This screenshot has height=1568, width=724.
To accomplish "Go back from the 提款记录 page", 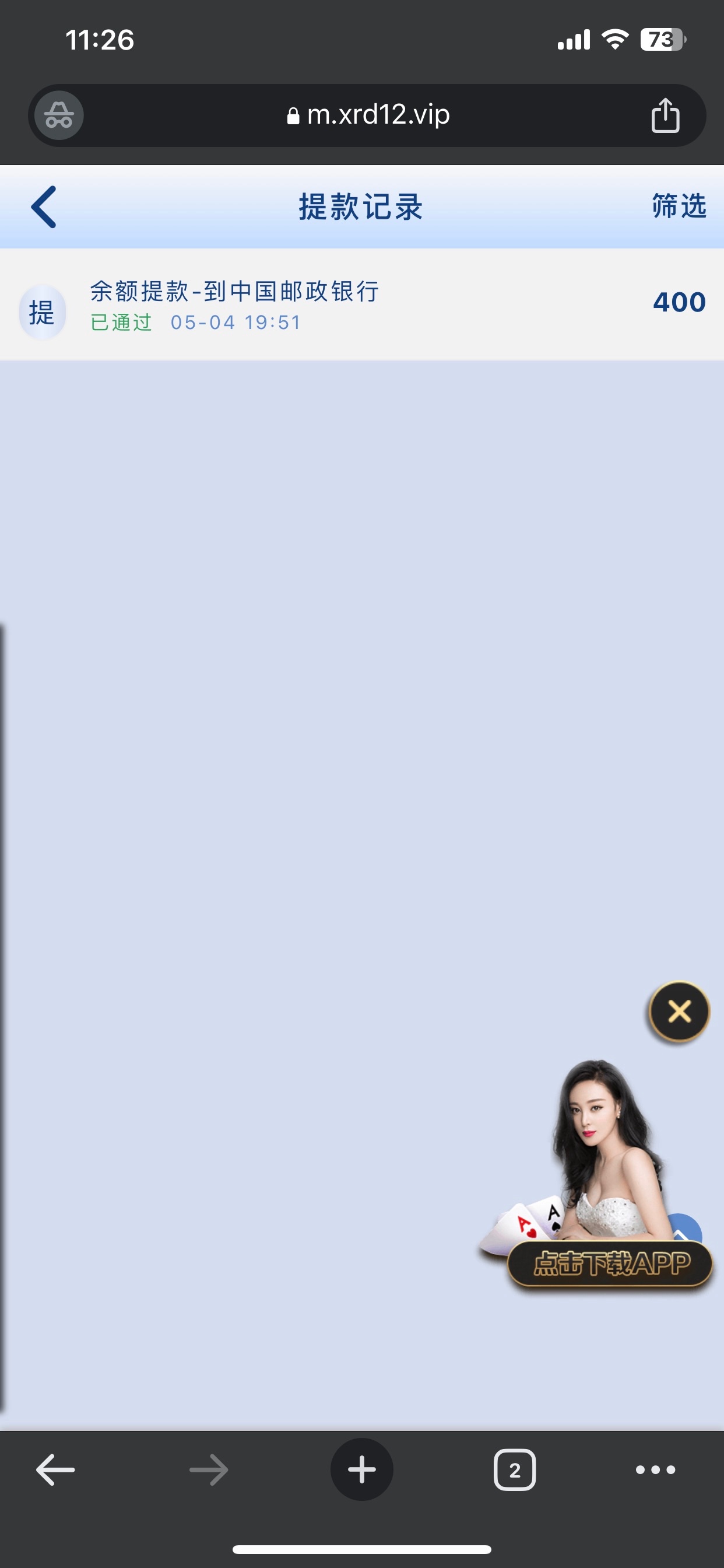I will click(44, 207).
